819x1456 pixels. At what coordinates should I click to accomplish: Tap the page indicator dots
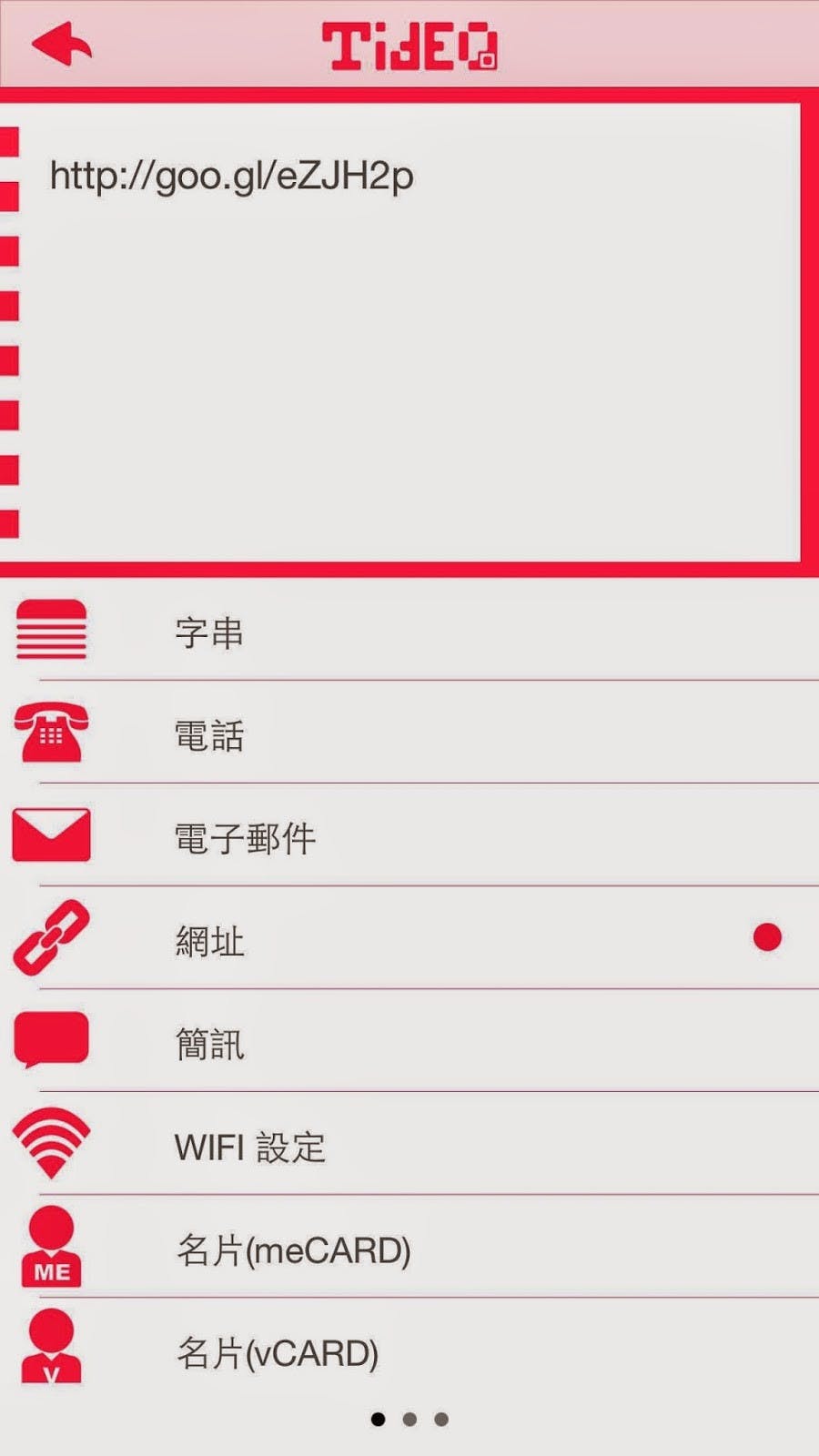tap(409, 1419)
